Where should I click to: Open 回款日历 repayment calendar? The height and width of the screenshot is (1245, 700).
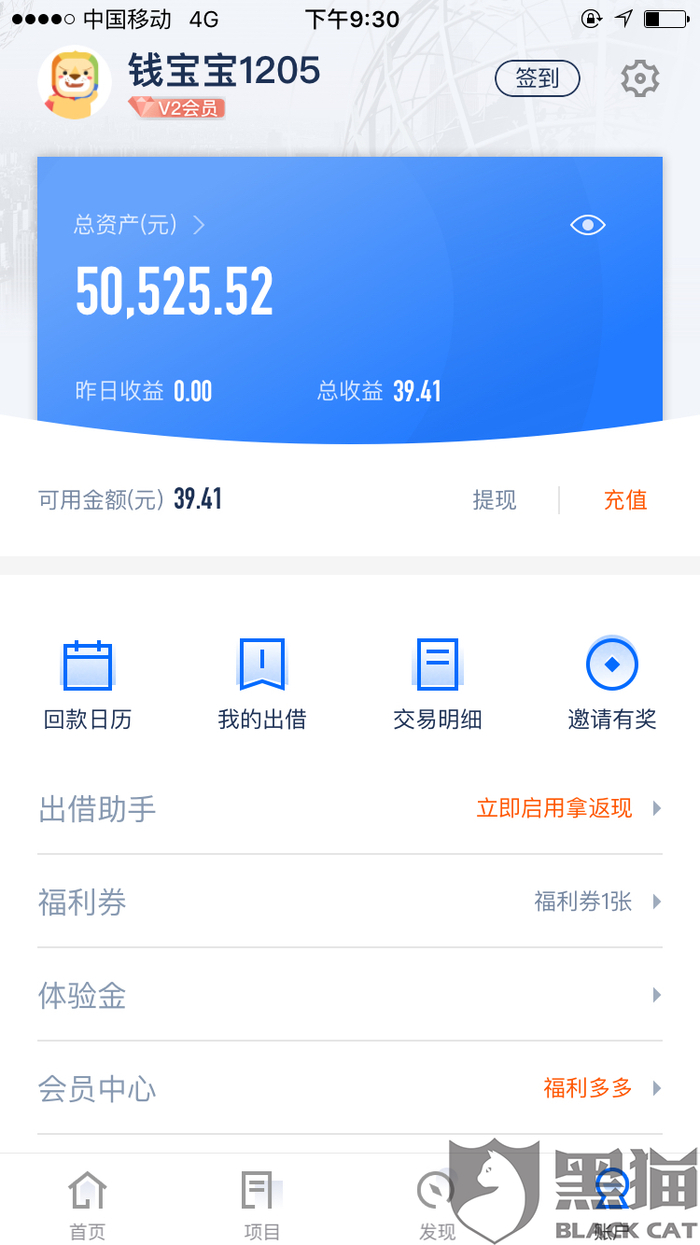(88, 685)
